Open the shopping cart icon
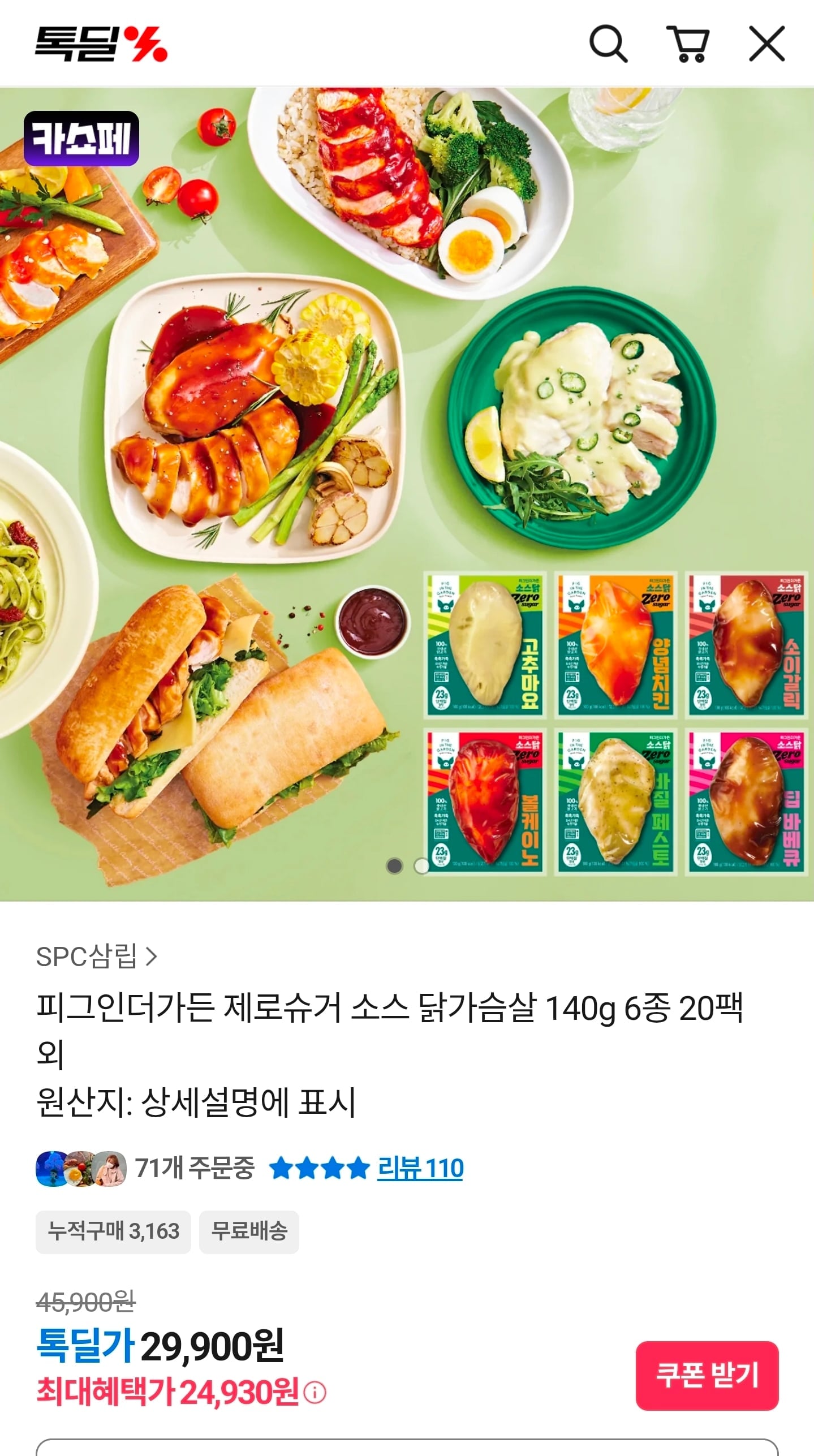This screenshot has height=1456, width=814. [689, 45]
